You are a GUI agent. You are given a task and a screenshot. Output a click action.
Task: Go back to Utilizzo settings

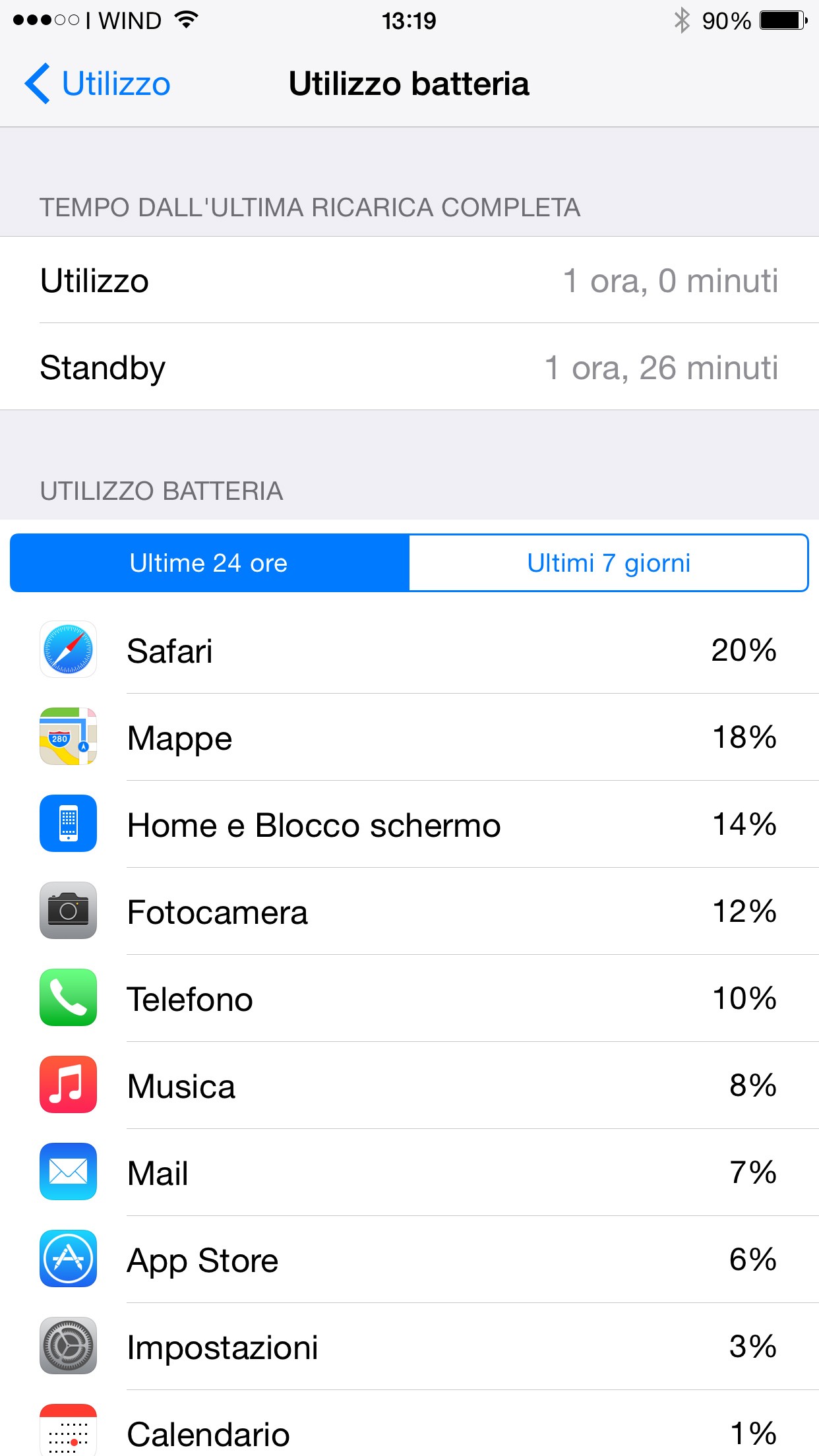pyautogui.click(x=98, y=84)
